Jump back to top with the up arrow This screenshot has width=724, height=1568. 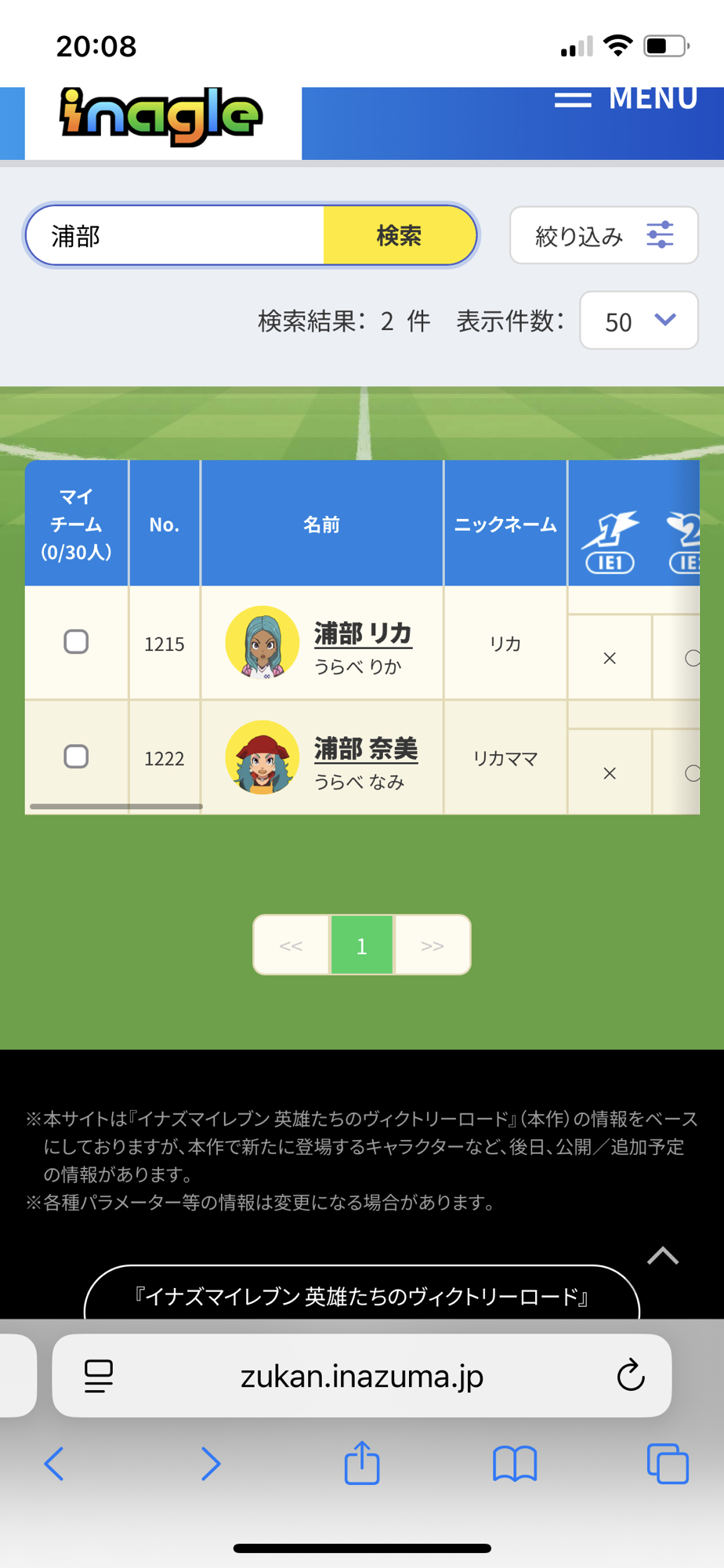click(x=663, y=1256)
